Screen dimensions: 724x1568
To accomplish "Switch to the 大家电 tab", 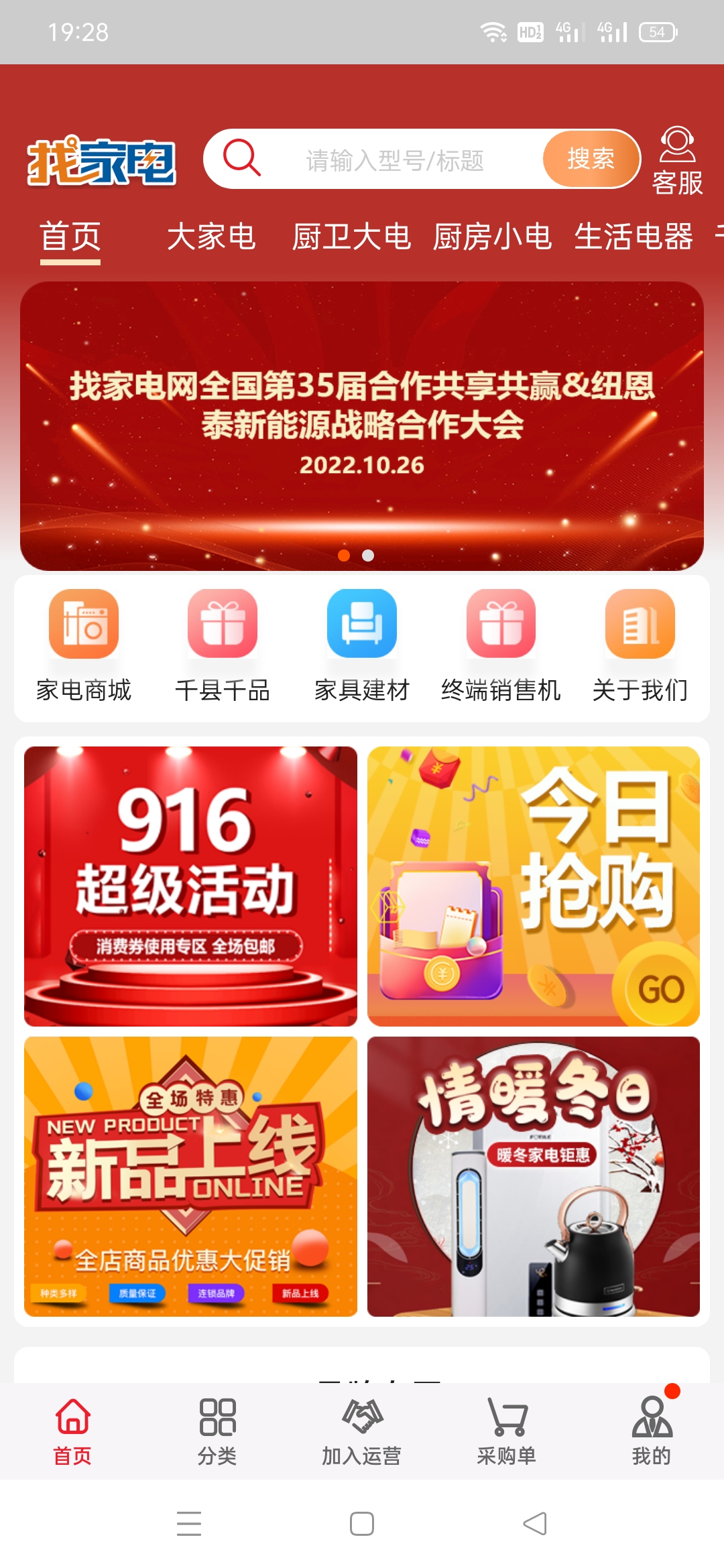I will point(211,237).
